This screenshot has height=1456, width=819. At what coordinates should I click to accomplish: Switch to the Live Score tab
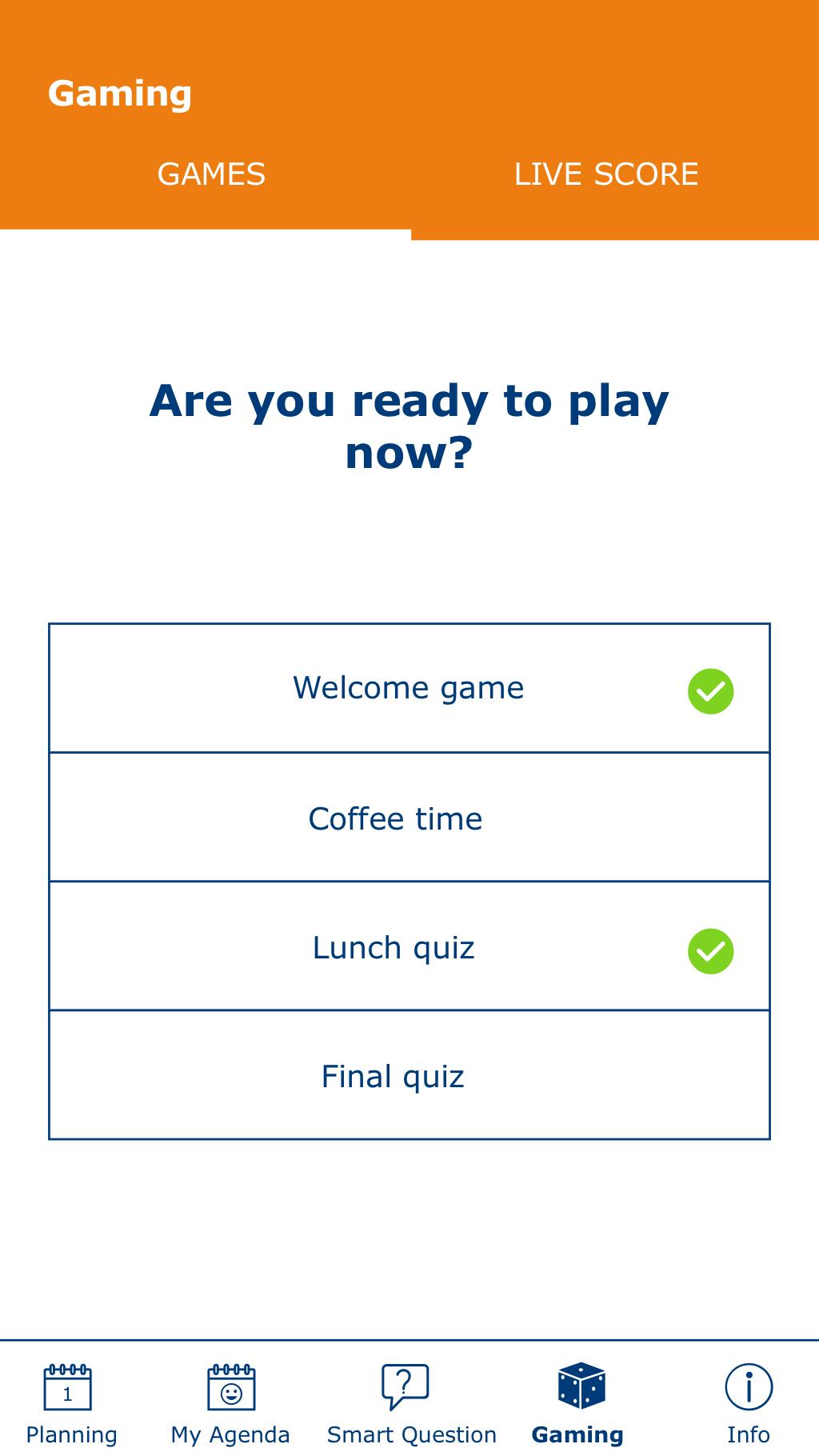[x=606, y=174]
